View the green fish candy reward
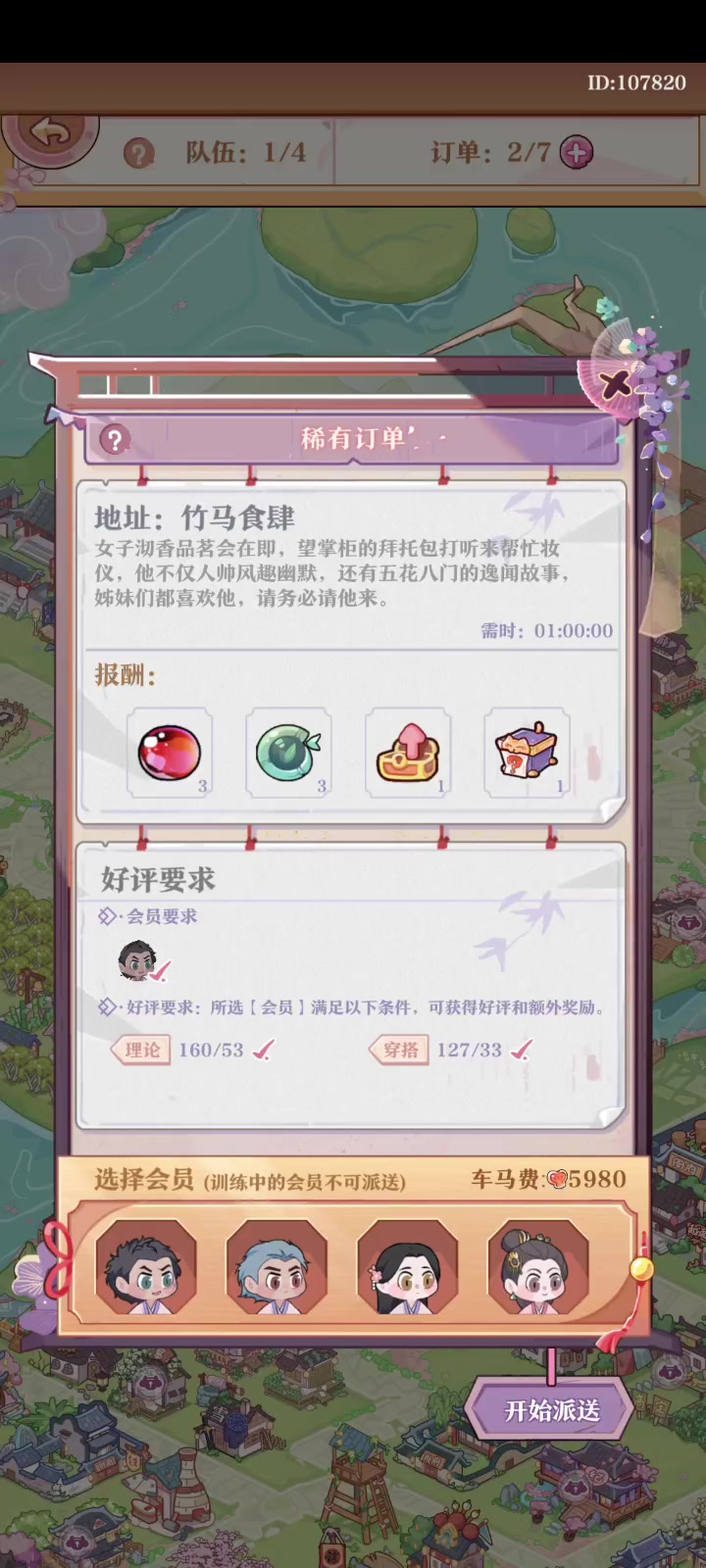This screenshot has width=706, height=1568. [x=288, y=753]
